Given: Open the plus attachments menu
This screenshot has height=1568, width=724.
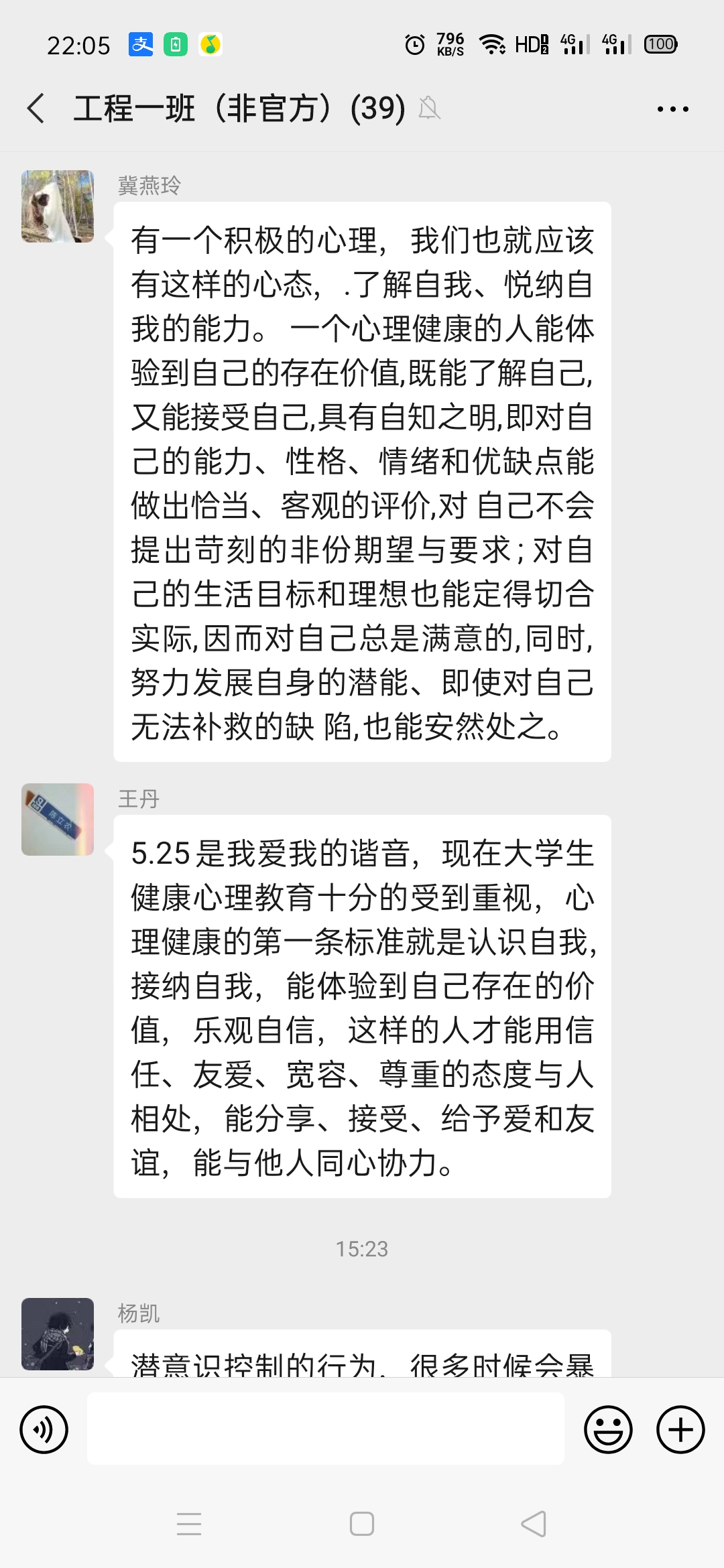Looking at the screenshot, I should [x=680, y=1430].
